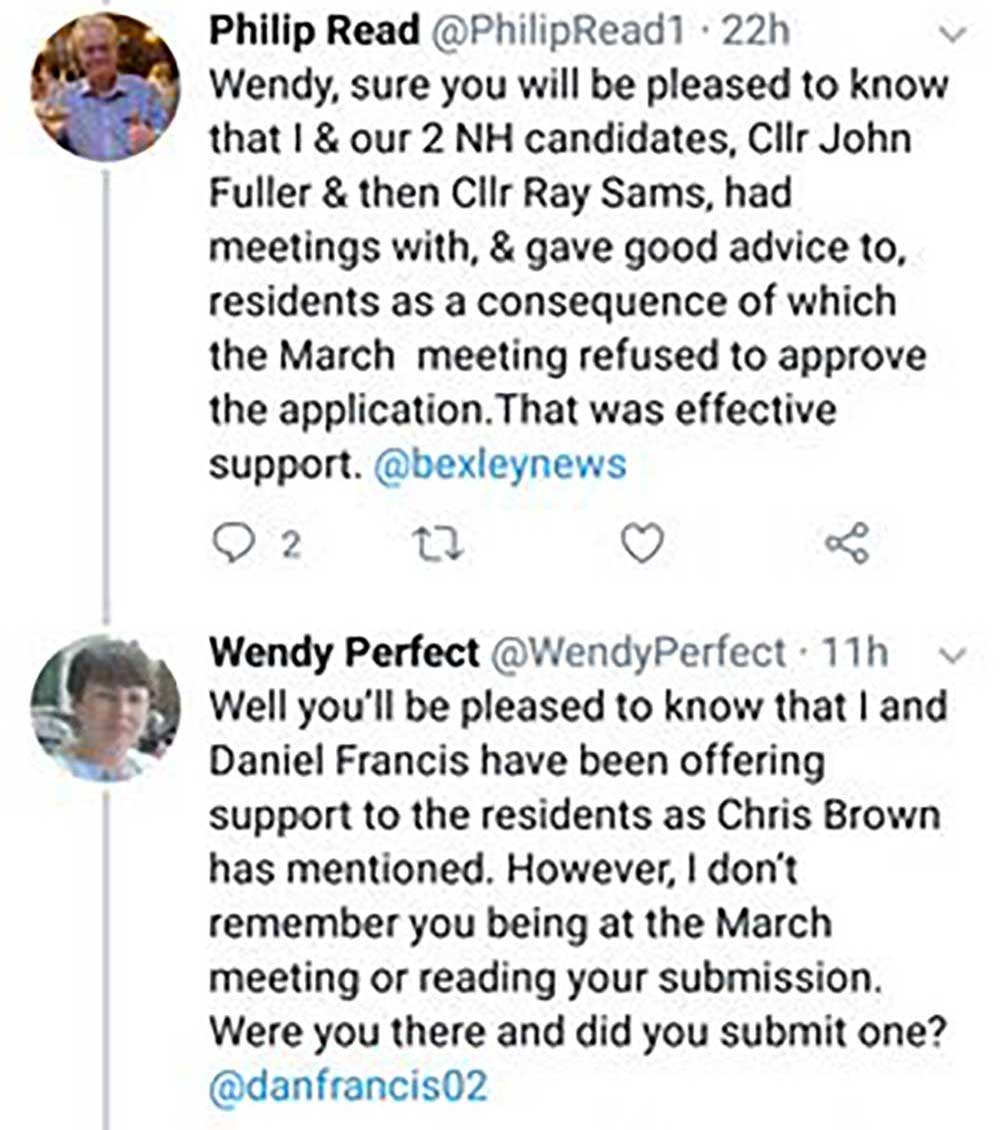Open the dropdown chevron on Philip Read's tweet

(x=955, y=34)
